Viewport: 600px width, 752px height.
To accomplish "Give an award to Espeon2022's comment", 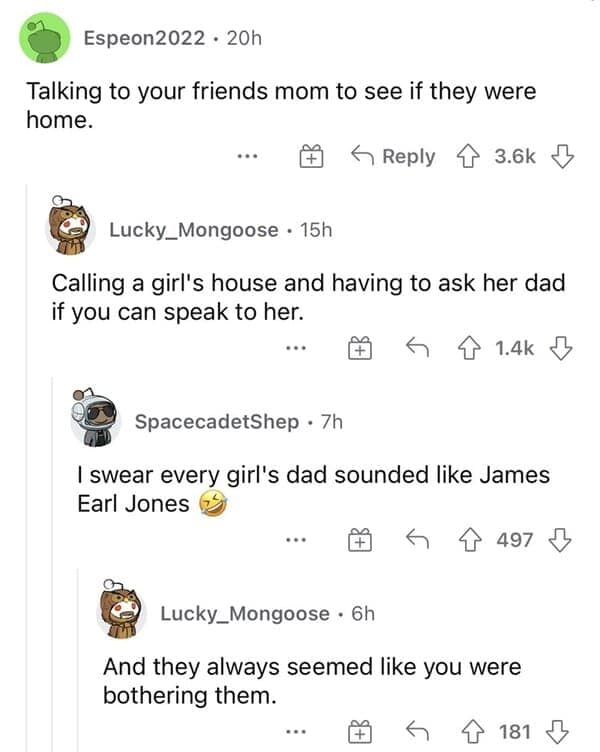I will (x=311, y=157).
